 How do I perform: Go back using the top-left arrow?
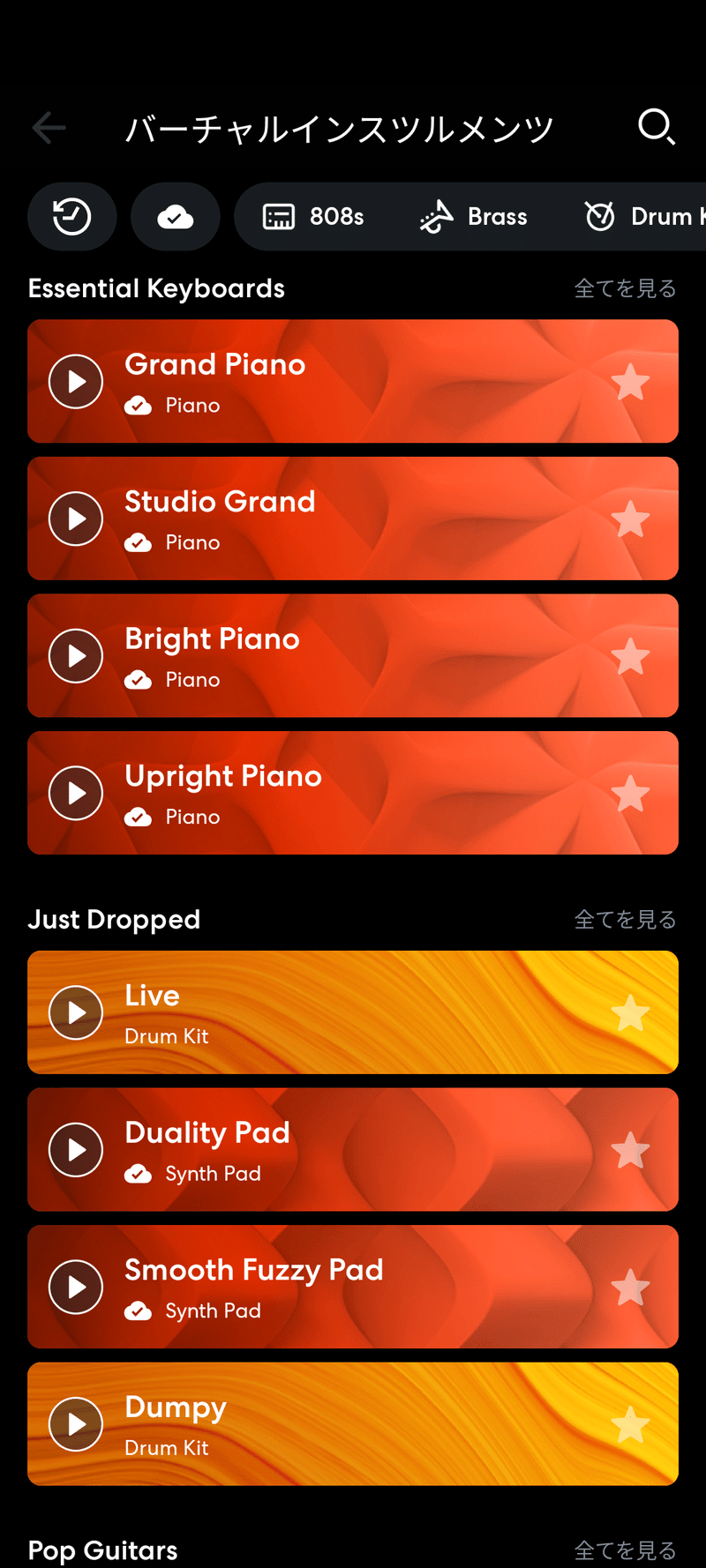[49, 128]
